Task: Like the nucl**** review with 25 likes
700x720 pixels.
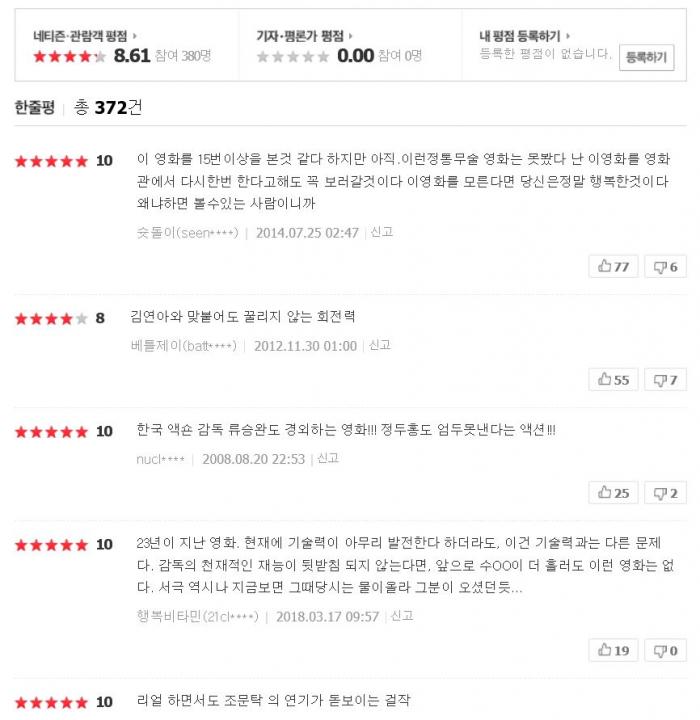Action: tap(614, 493)
